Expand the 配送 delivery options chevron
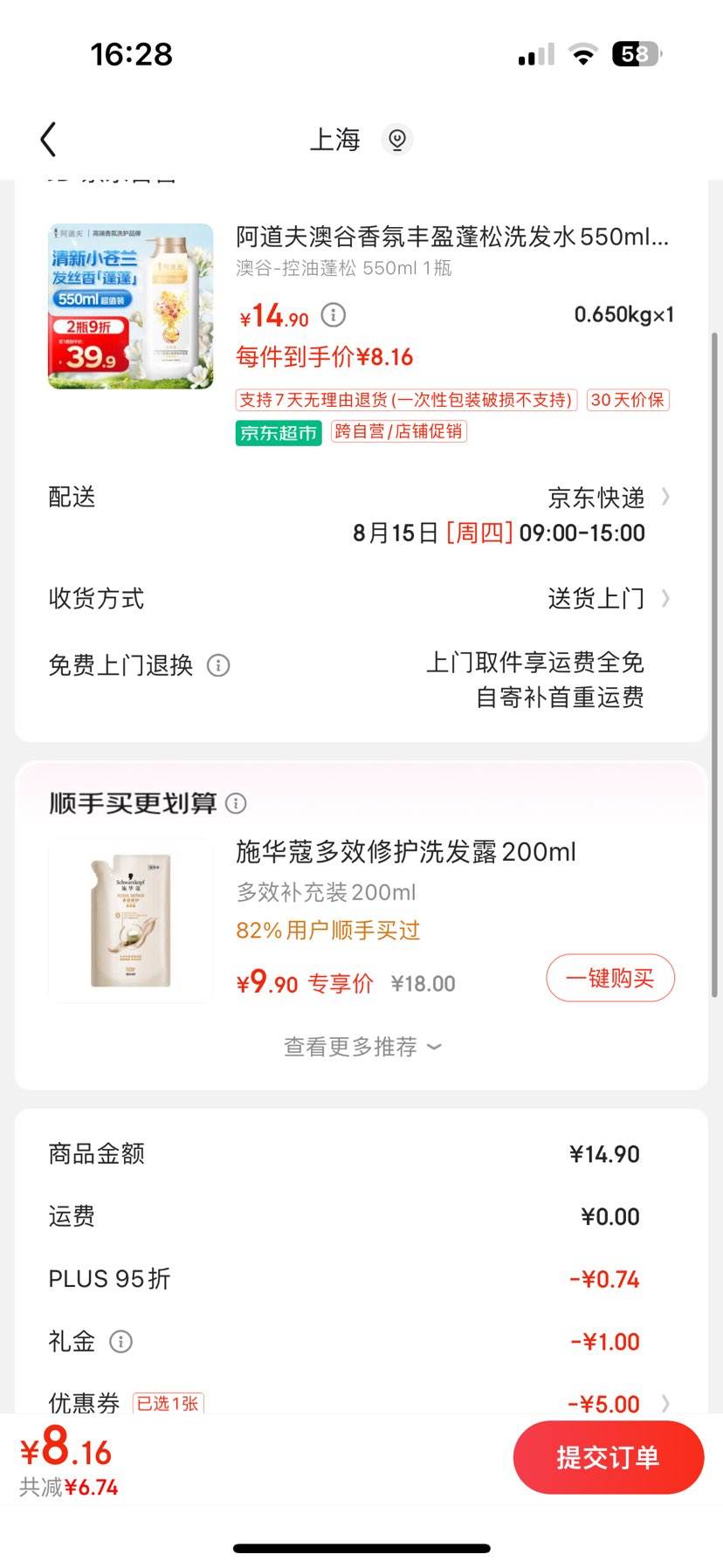 click(666, 498)
